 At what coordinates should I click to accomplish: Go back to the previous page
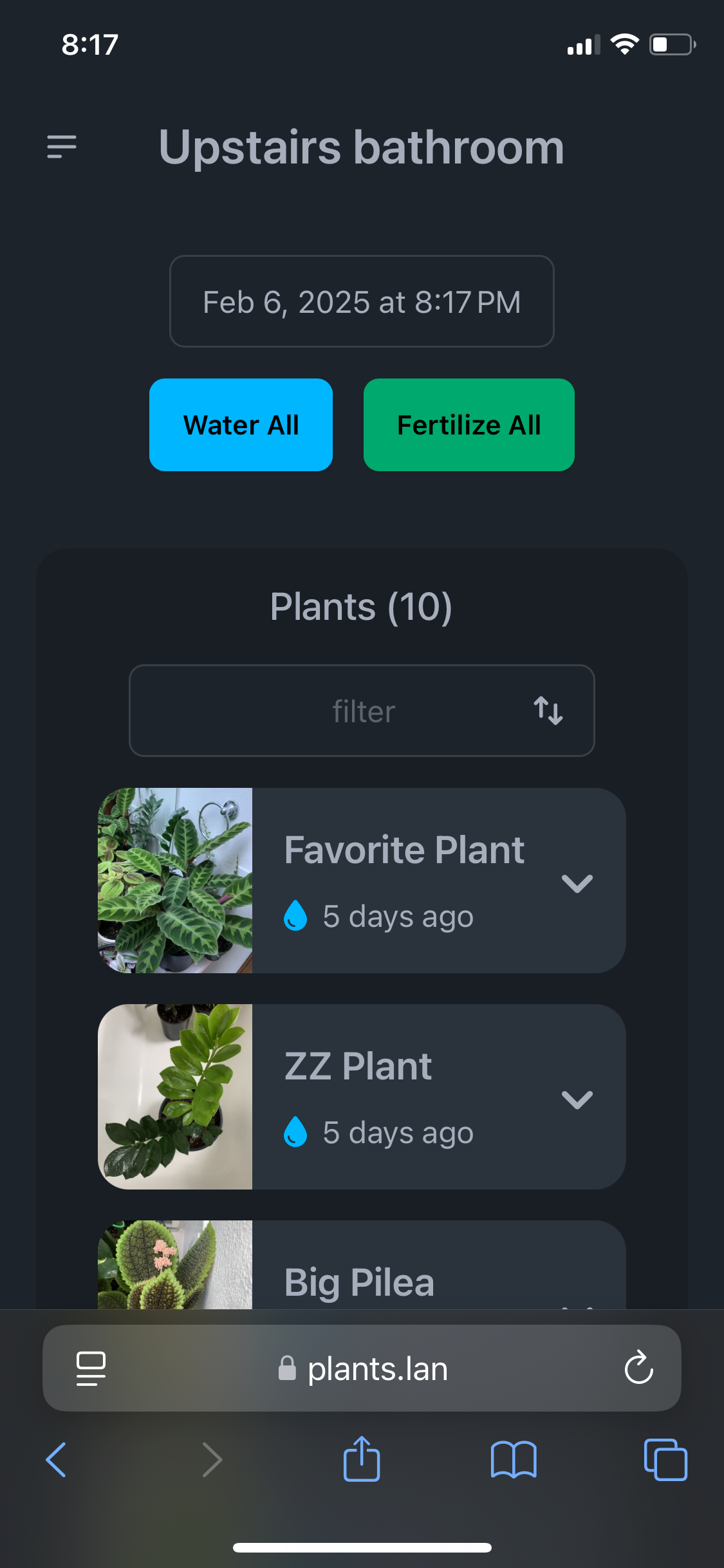(x=57, y=1460)
